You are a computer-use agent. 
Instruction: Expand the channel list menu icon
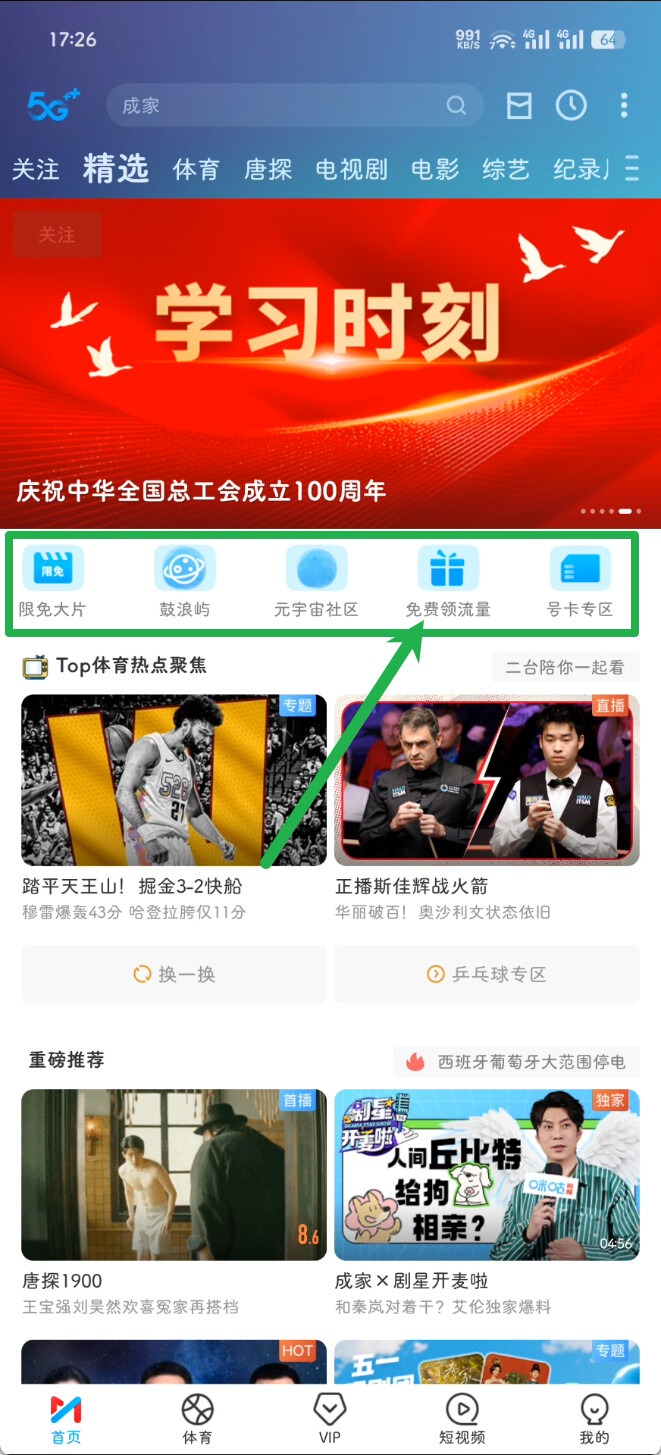(632, 168)
